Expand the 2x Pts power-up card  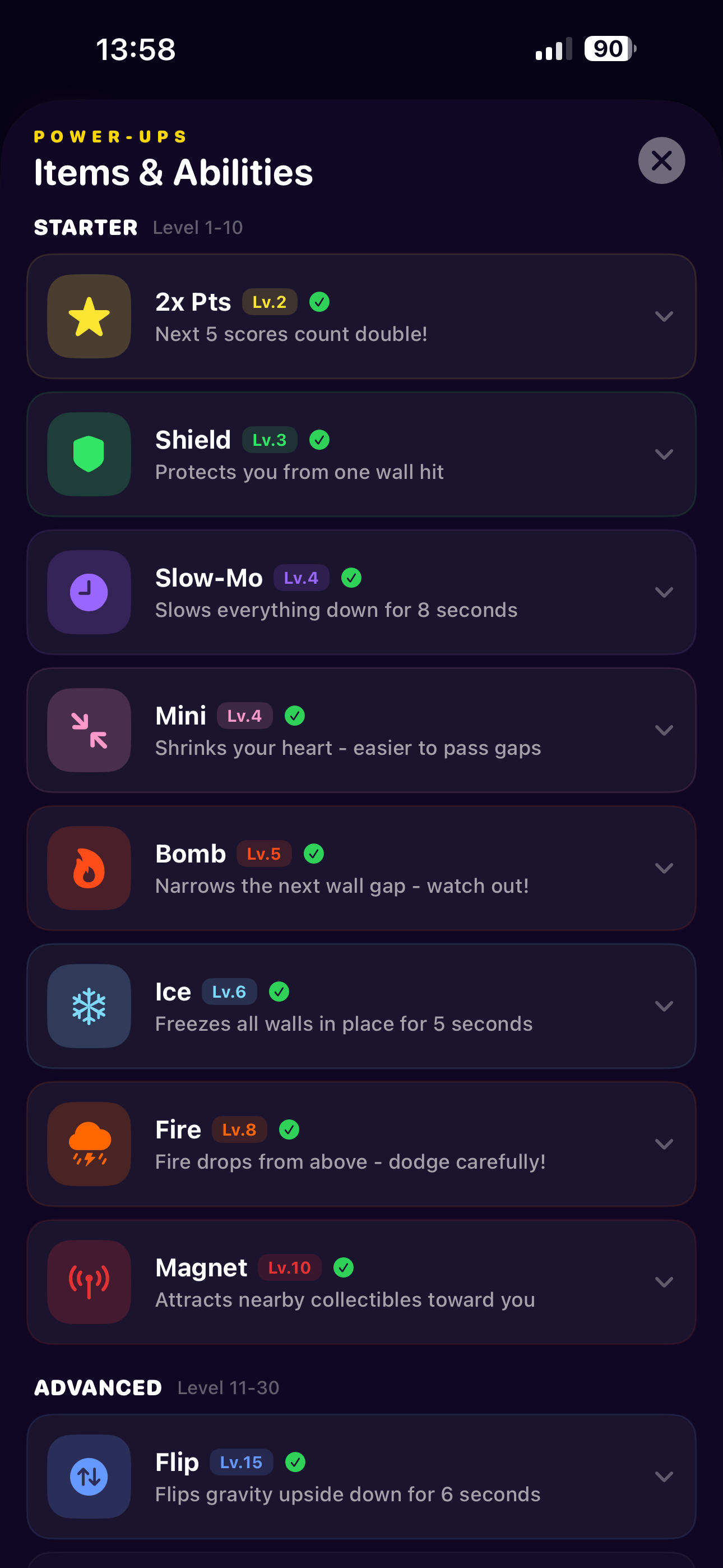tap(664, 316)
